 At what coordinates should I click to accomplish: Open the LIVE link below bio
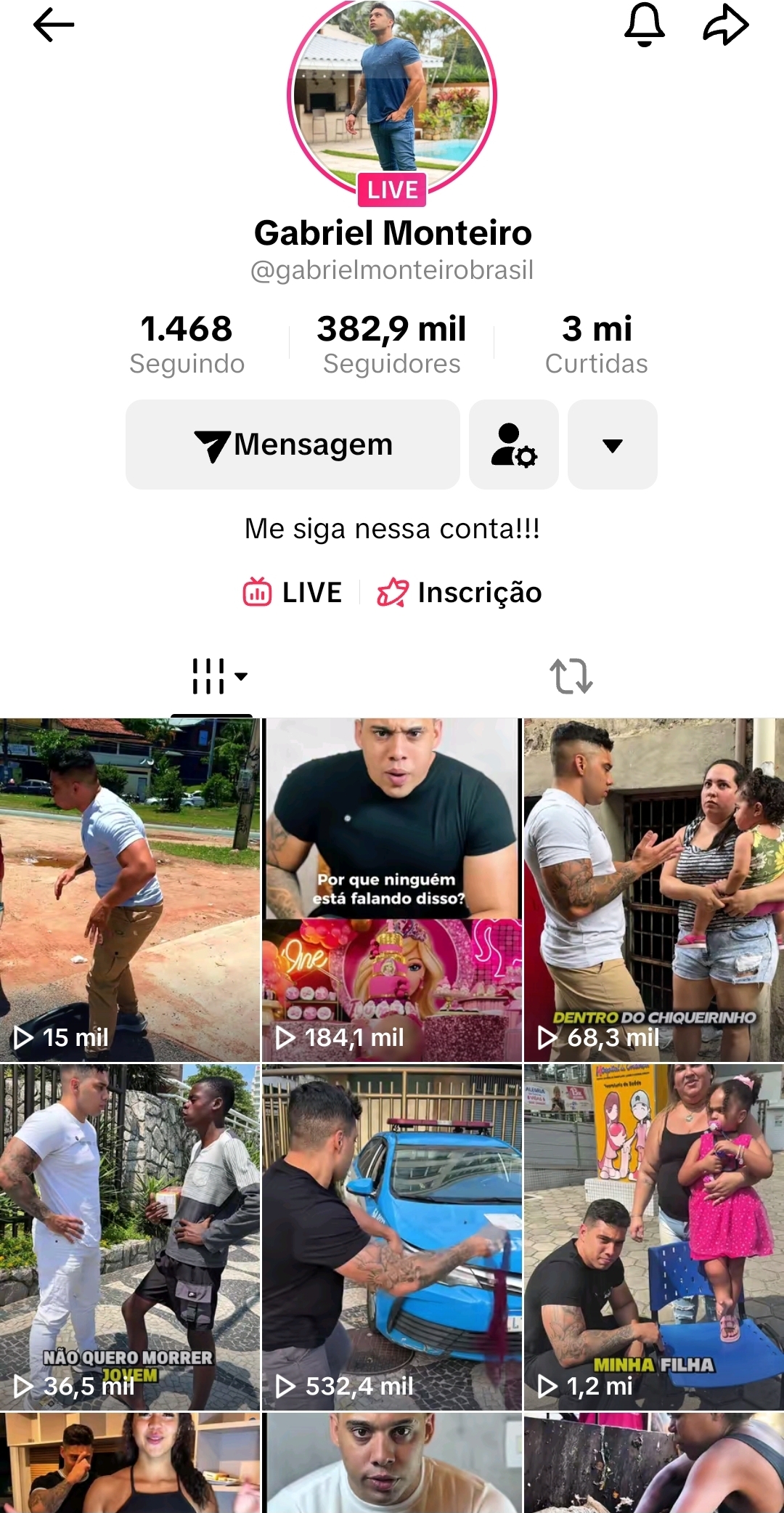[x=293, y=593]
